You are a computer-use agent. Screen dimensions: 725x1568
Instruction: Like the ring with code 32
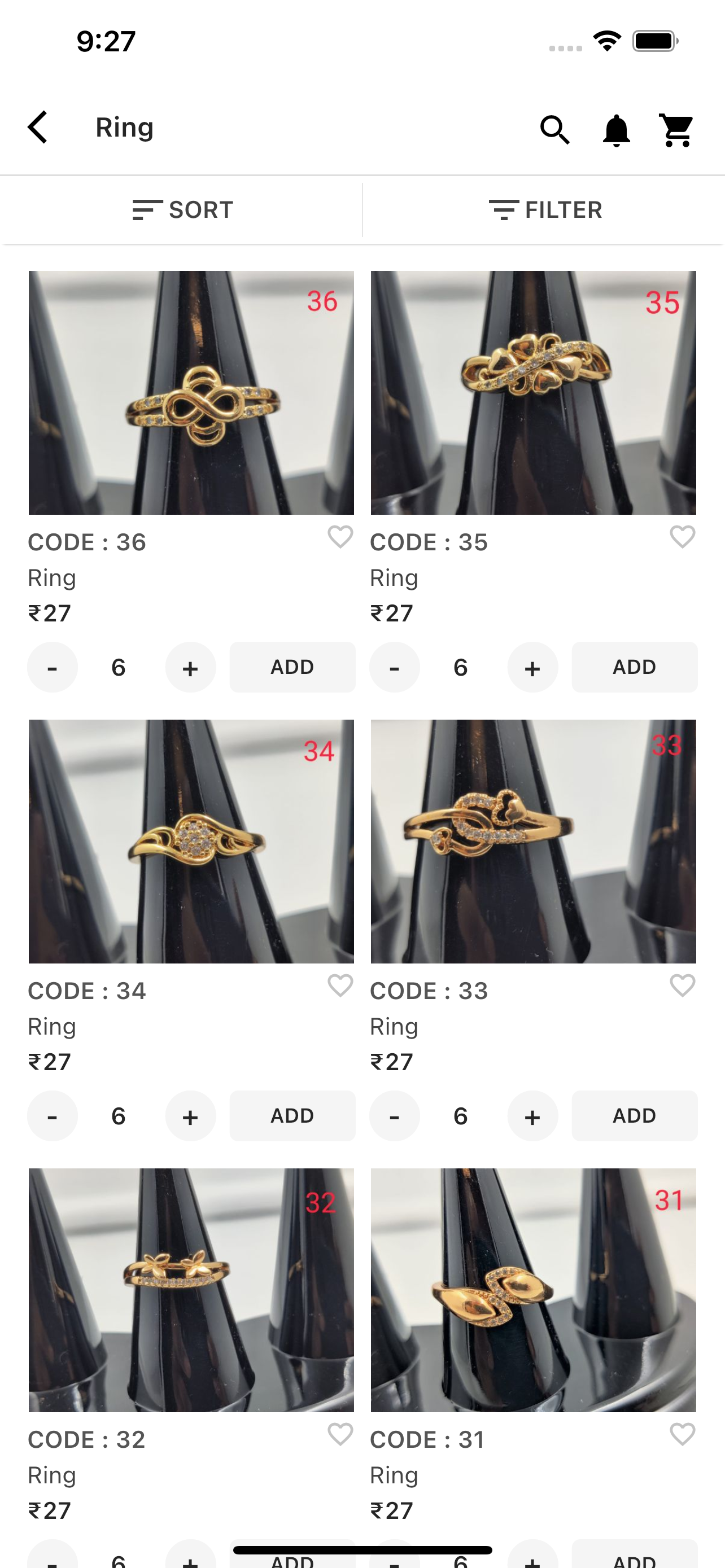coord(340,1434)
